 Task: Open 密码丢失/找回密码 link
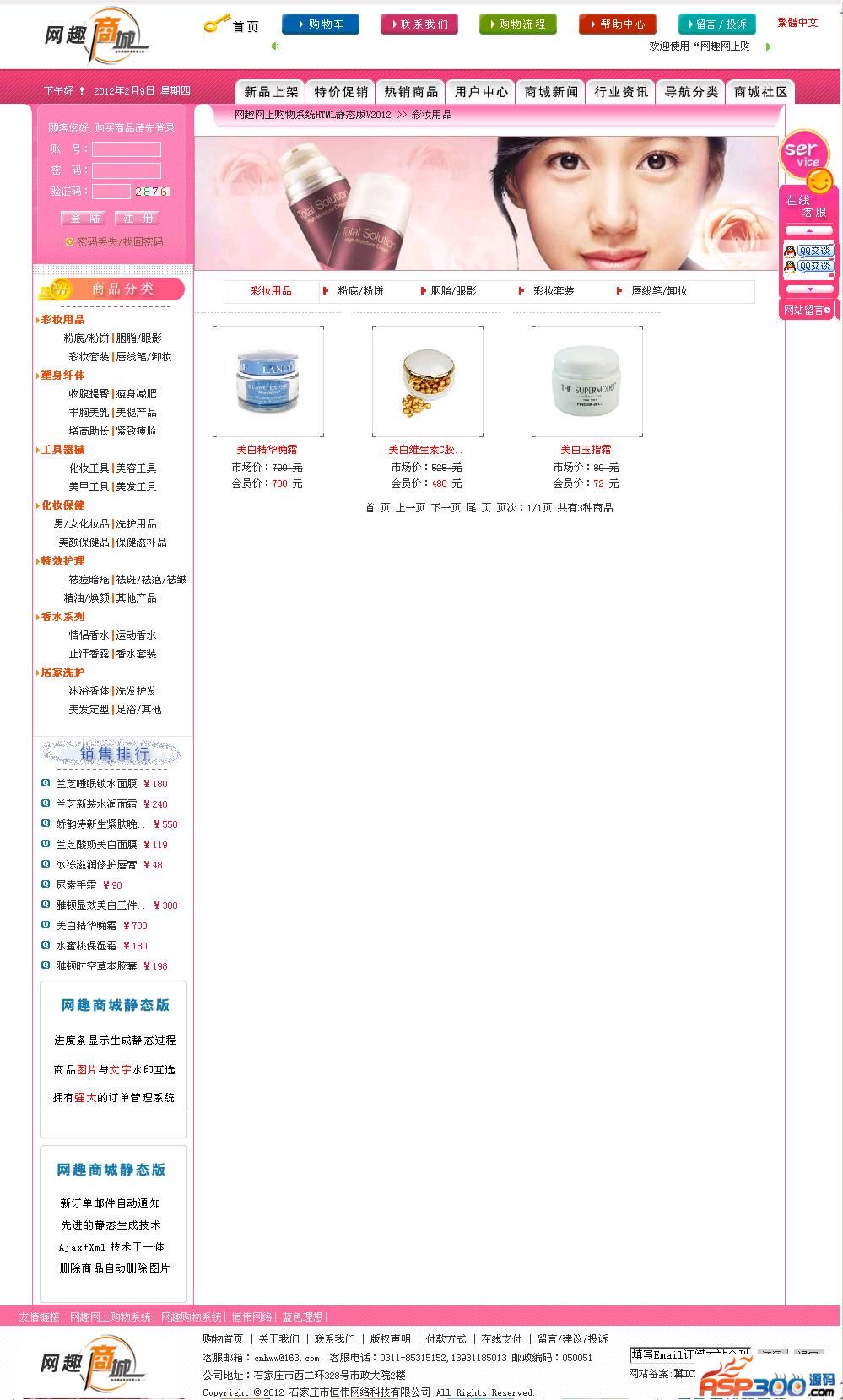tap(120, 242)
